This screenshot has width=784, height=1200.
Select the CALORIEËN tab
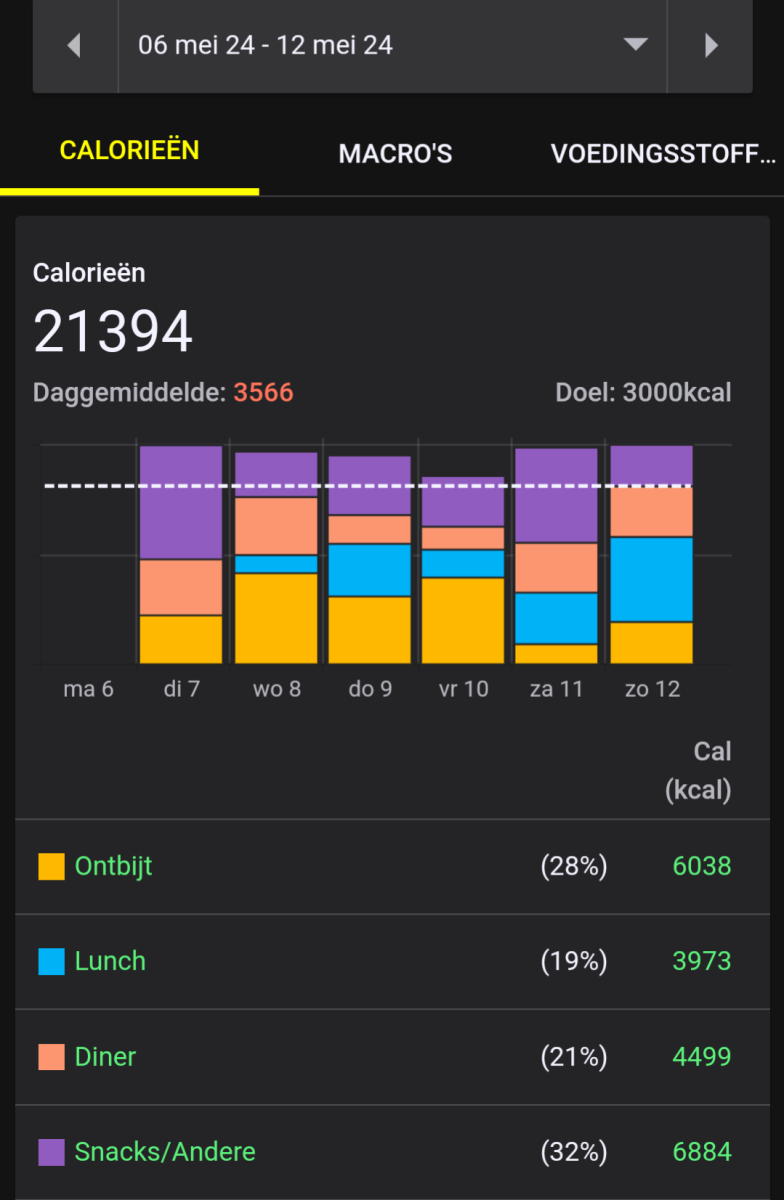pyautogui.click(x=129, y=150)
